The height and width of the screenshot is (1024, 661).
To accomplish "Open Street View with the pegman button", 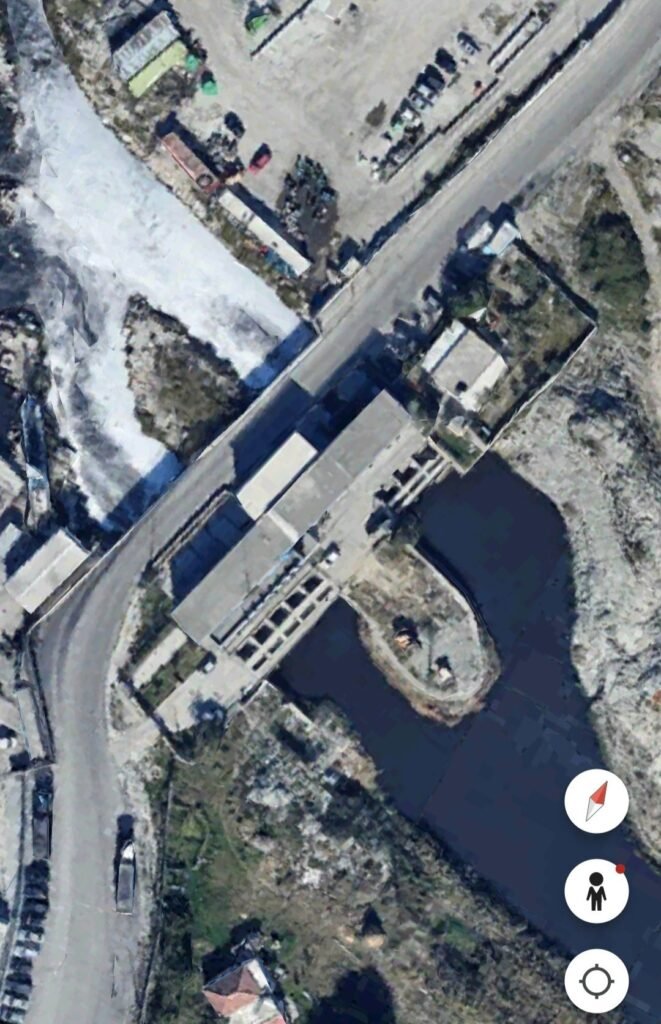I will coord(596,890).
